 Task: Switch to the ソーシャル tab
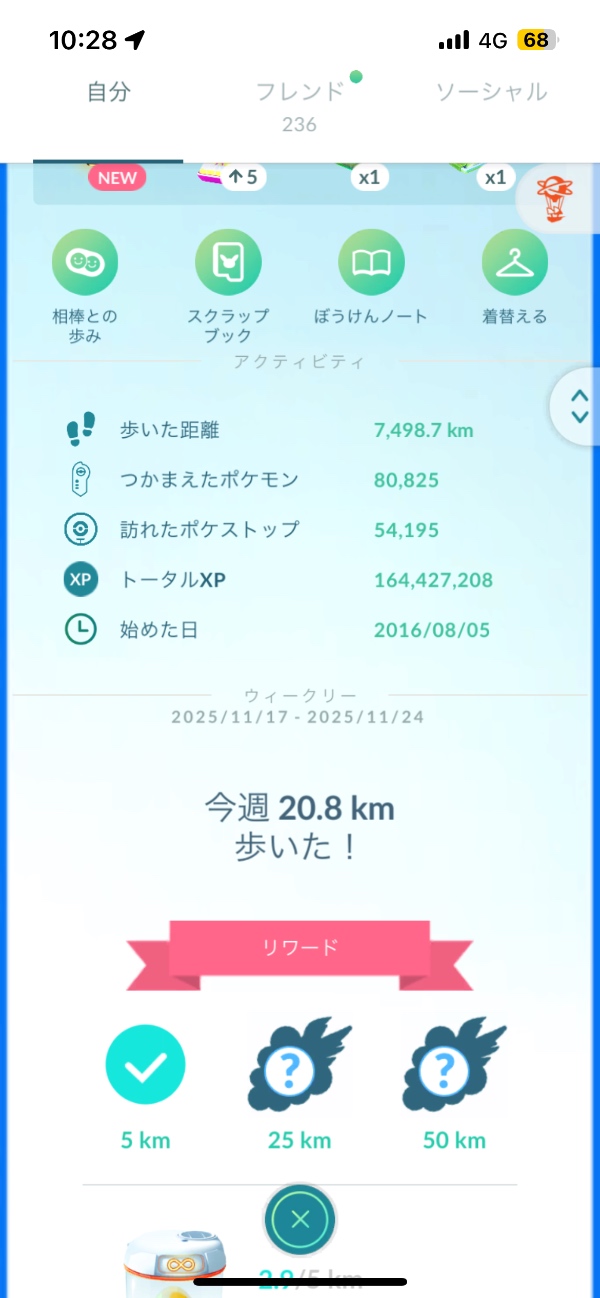point(491,93)
